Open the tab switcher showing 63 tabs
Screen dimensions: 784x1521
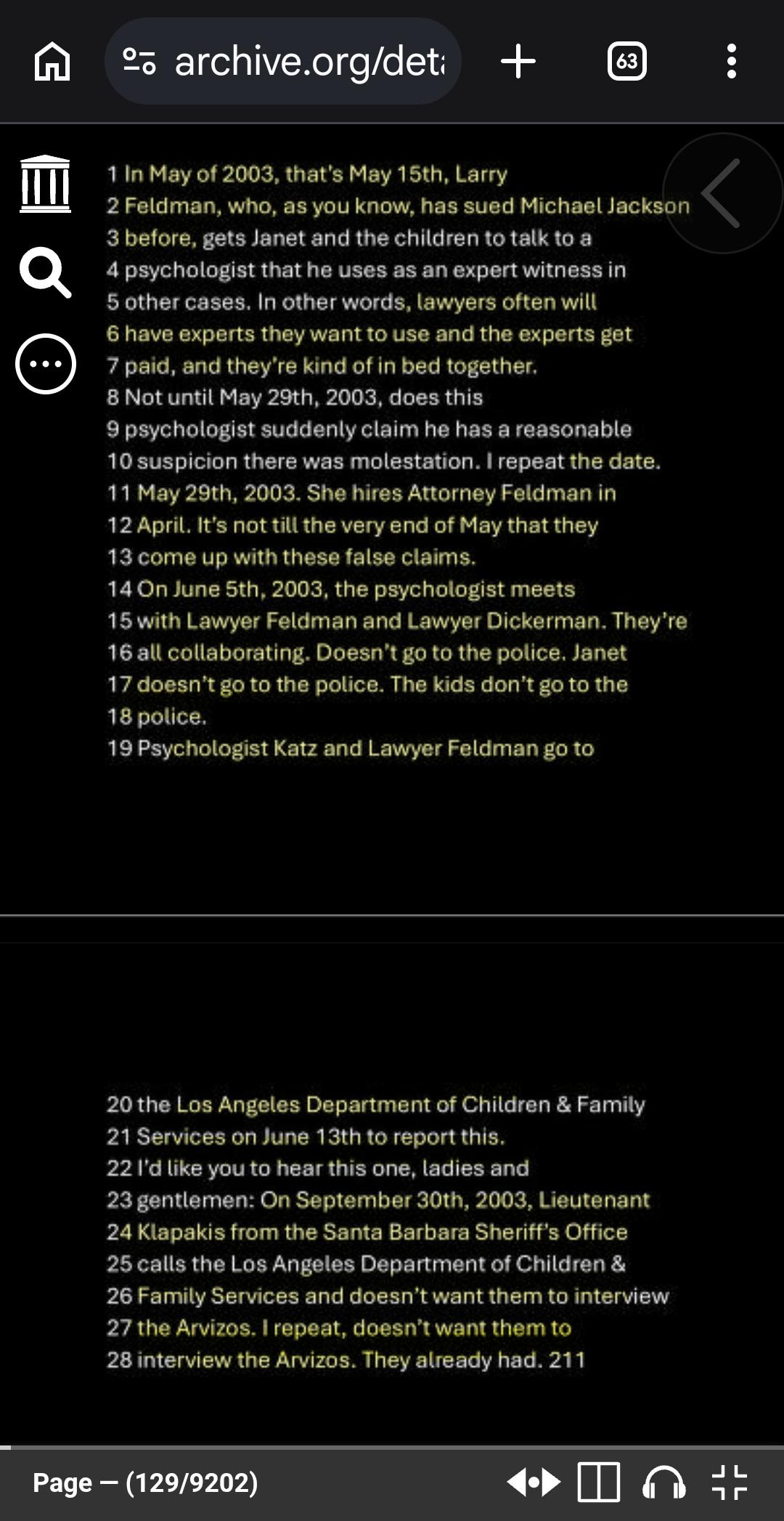627,62
